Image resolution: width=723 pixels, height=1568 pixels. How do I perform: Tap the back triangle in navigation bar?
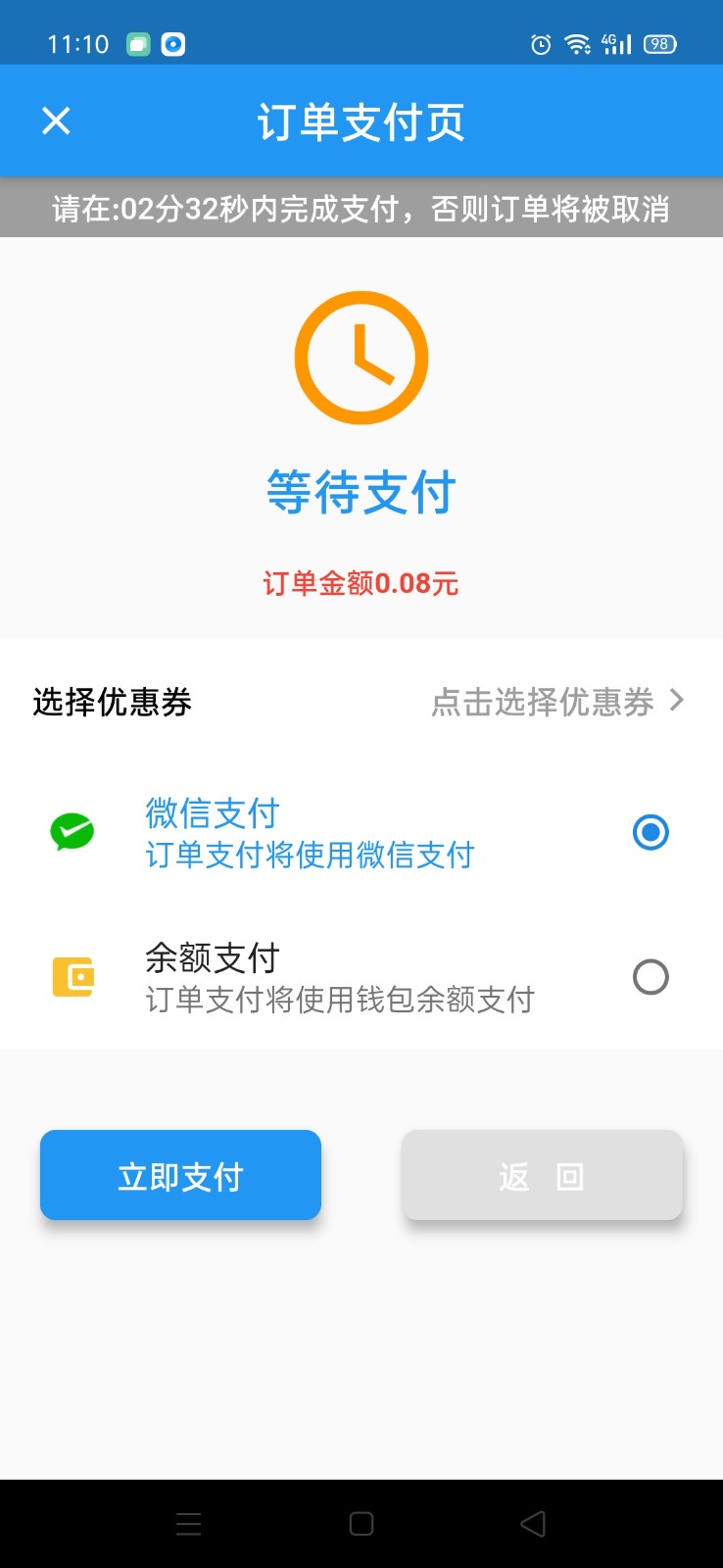click(532, 1523)
